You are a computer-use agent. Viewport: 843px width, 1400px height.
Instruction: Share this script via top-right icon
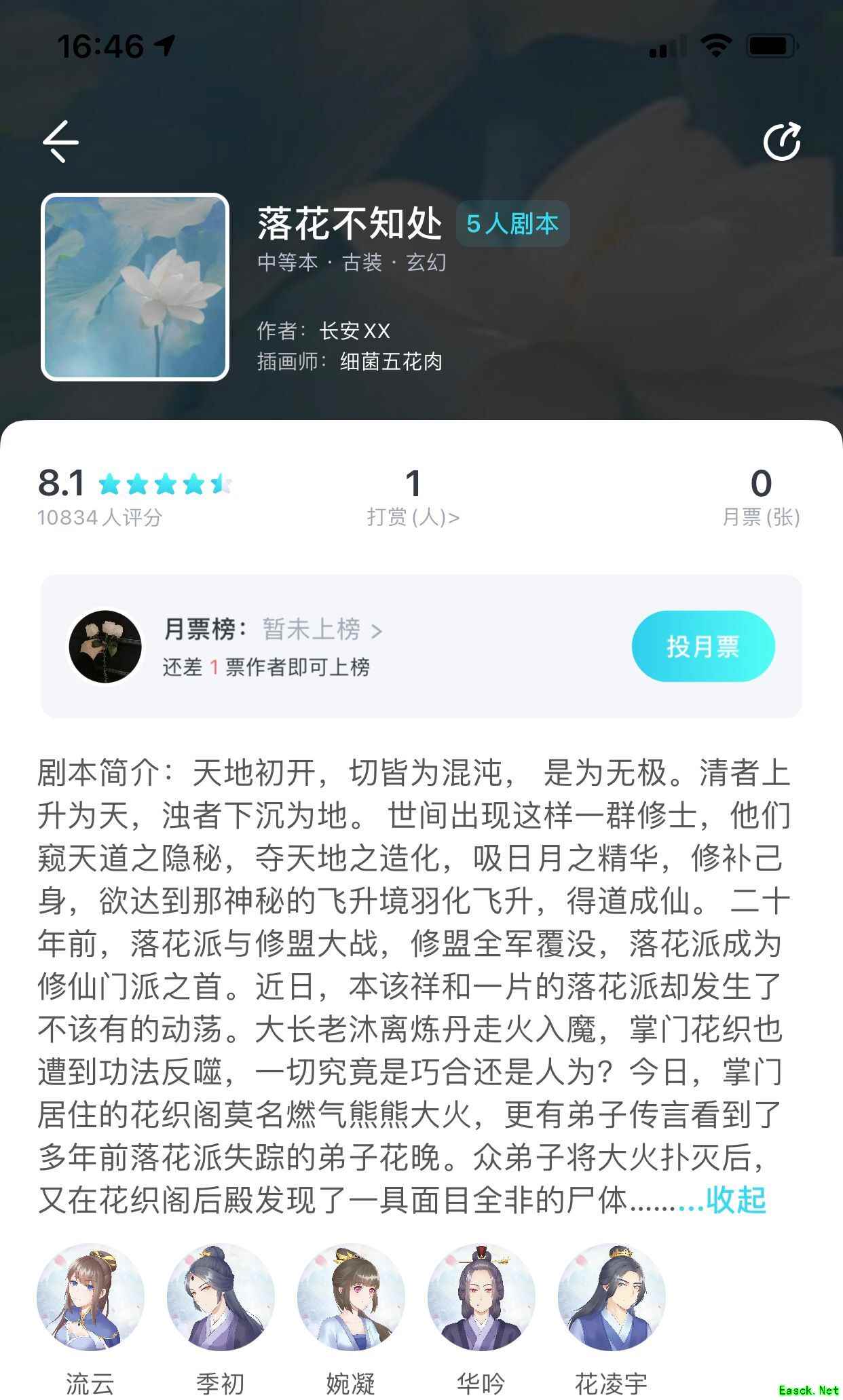click(x=782, y=142)
